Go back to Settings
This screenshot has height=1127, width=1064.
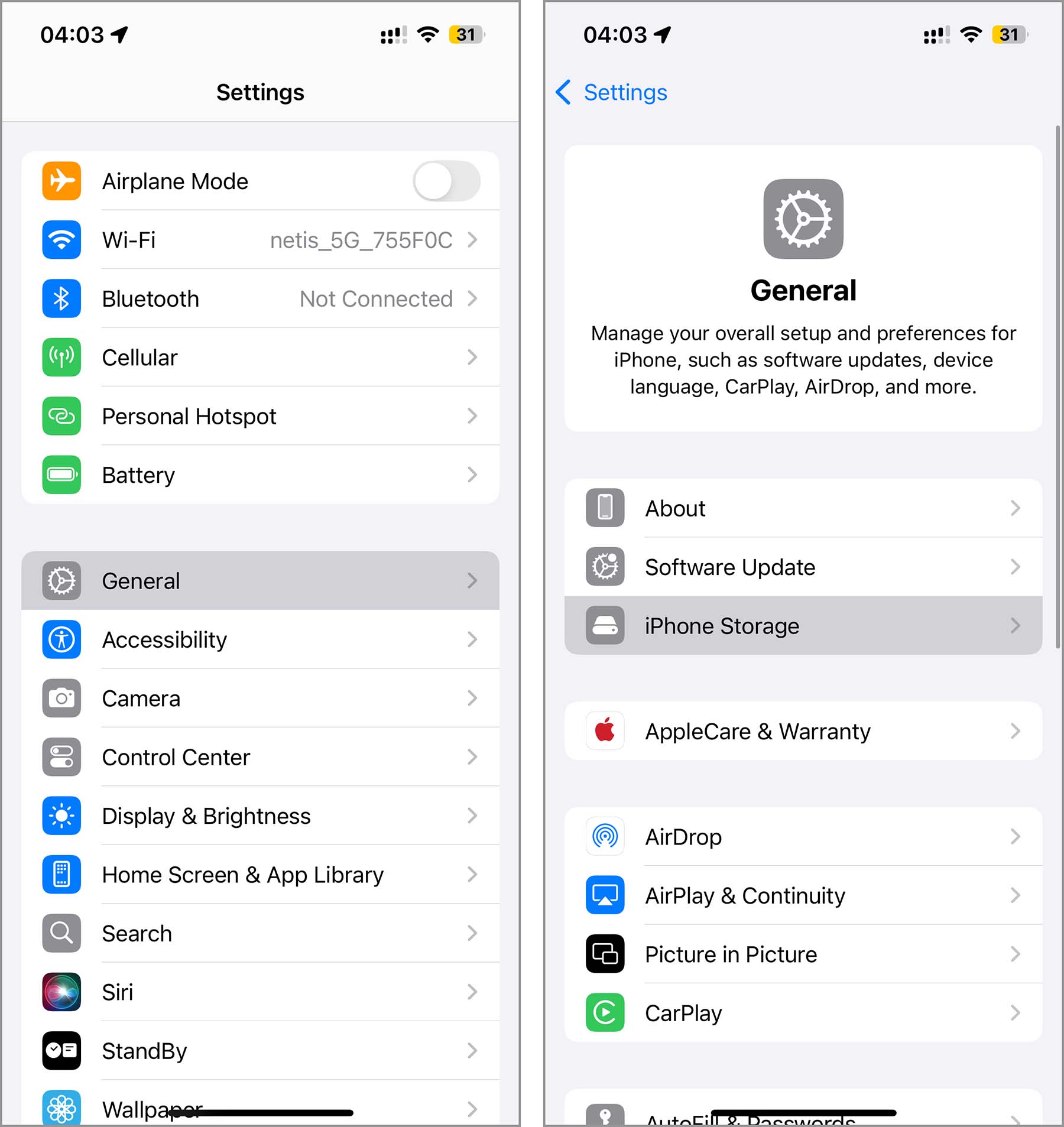pyautogui.click(x=612, y=92)
